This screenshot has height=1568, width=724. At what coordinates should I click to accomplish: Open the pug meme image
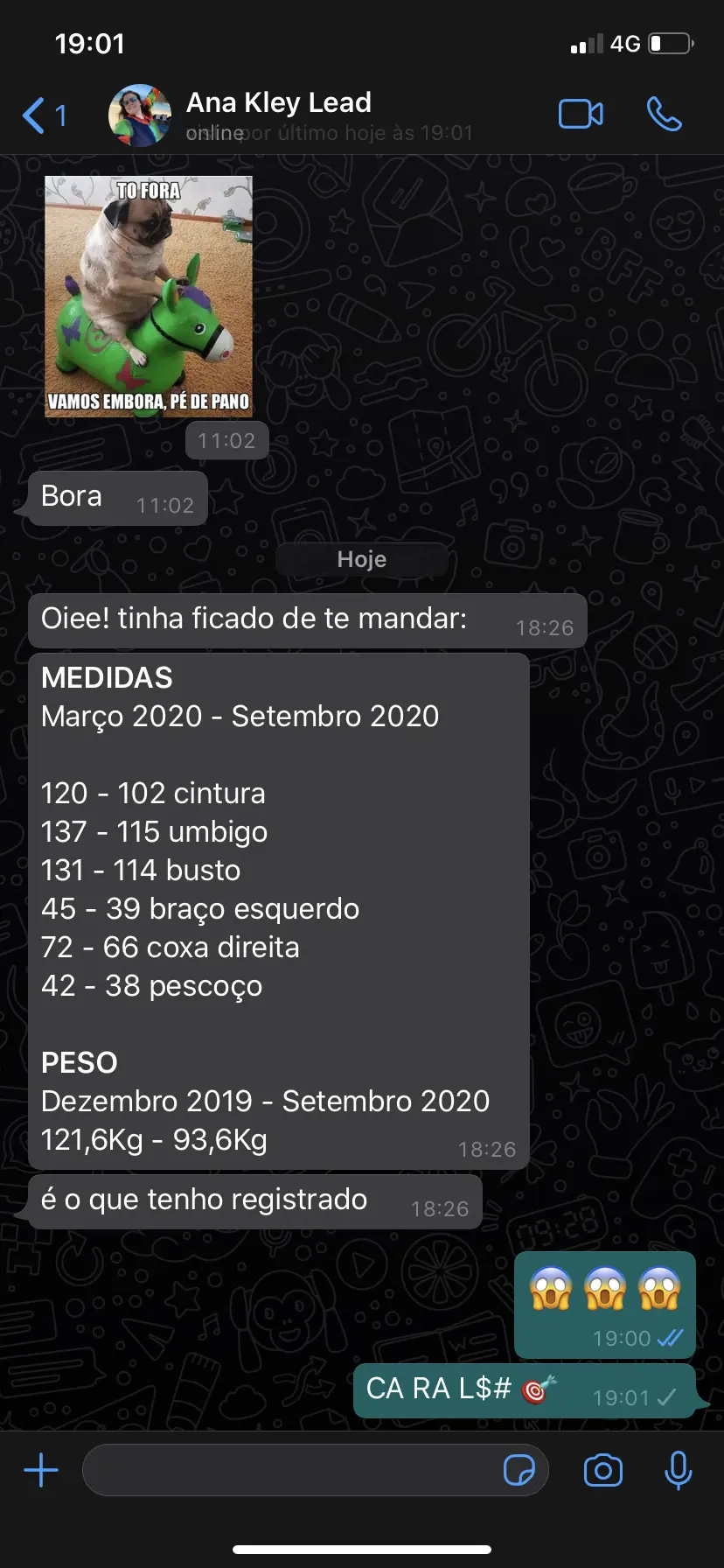(149, 297)
